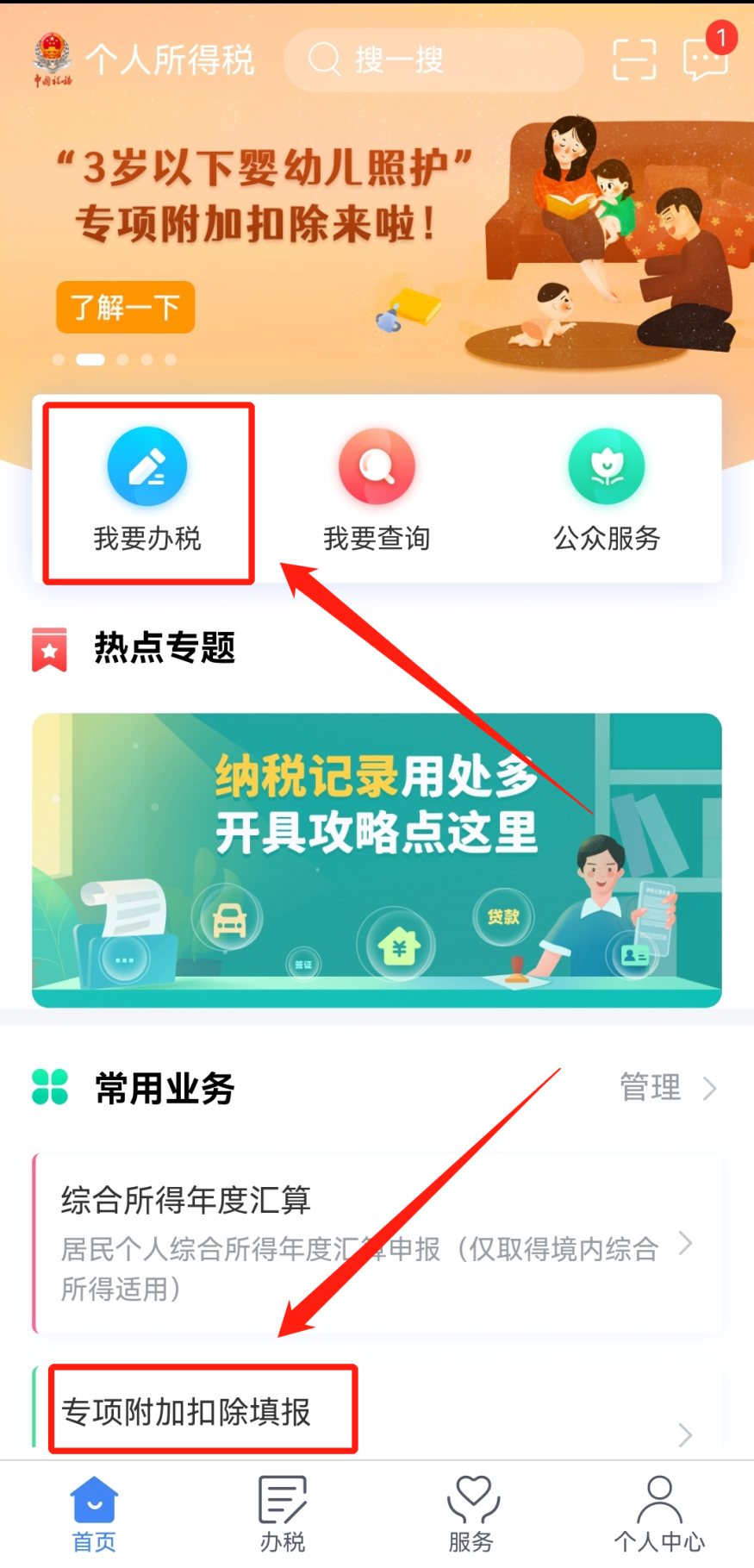
Task: Tap the 搜一搜 search box
Action: [433, 60]
